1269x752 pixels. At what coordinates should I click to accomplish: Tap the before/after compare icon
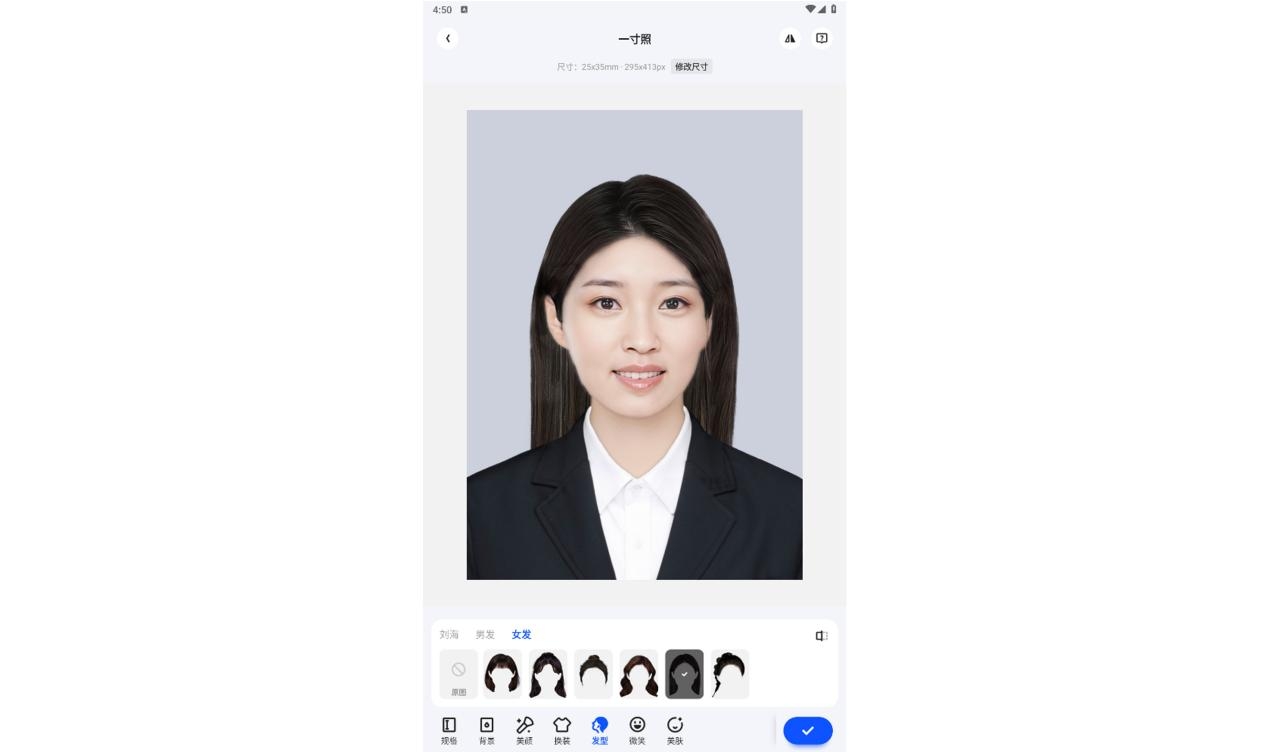(x=821, y=636)
